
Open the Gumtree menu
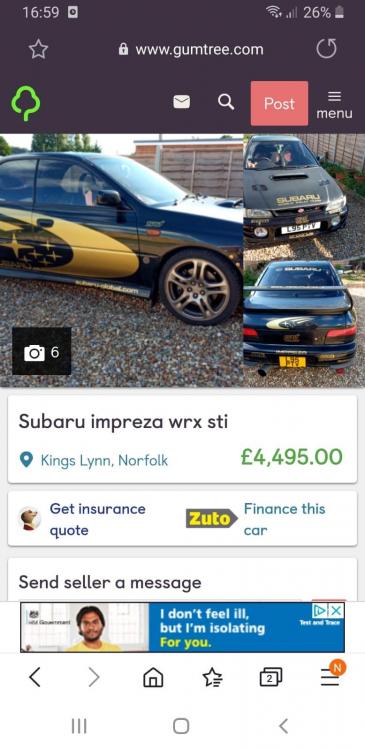point(334,104)
